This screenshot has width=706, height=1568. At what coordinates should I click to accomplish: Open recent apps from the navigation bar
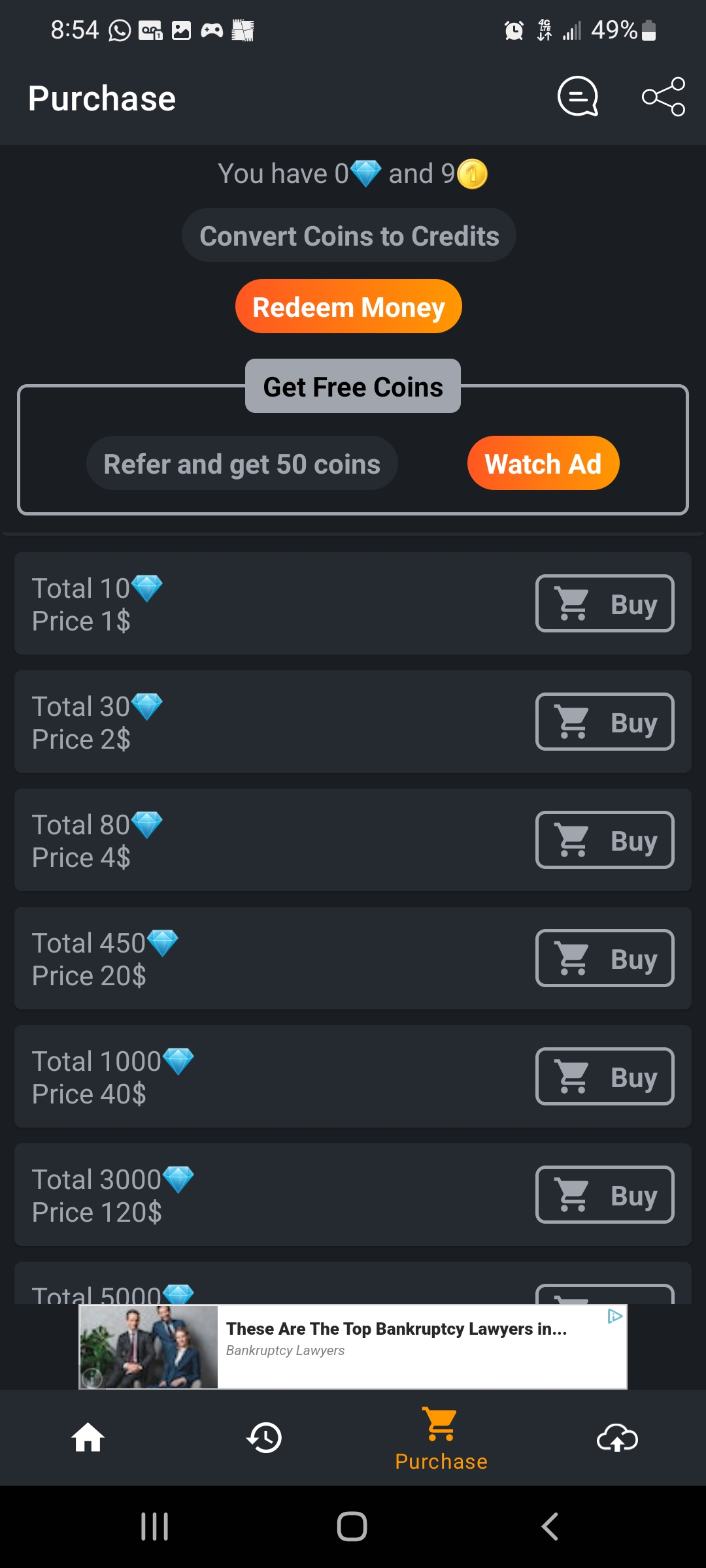(x=155, y=1527)
